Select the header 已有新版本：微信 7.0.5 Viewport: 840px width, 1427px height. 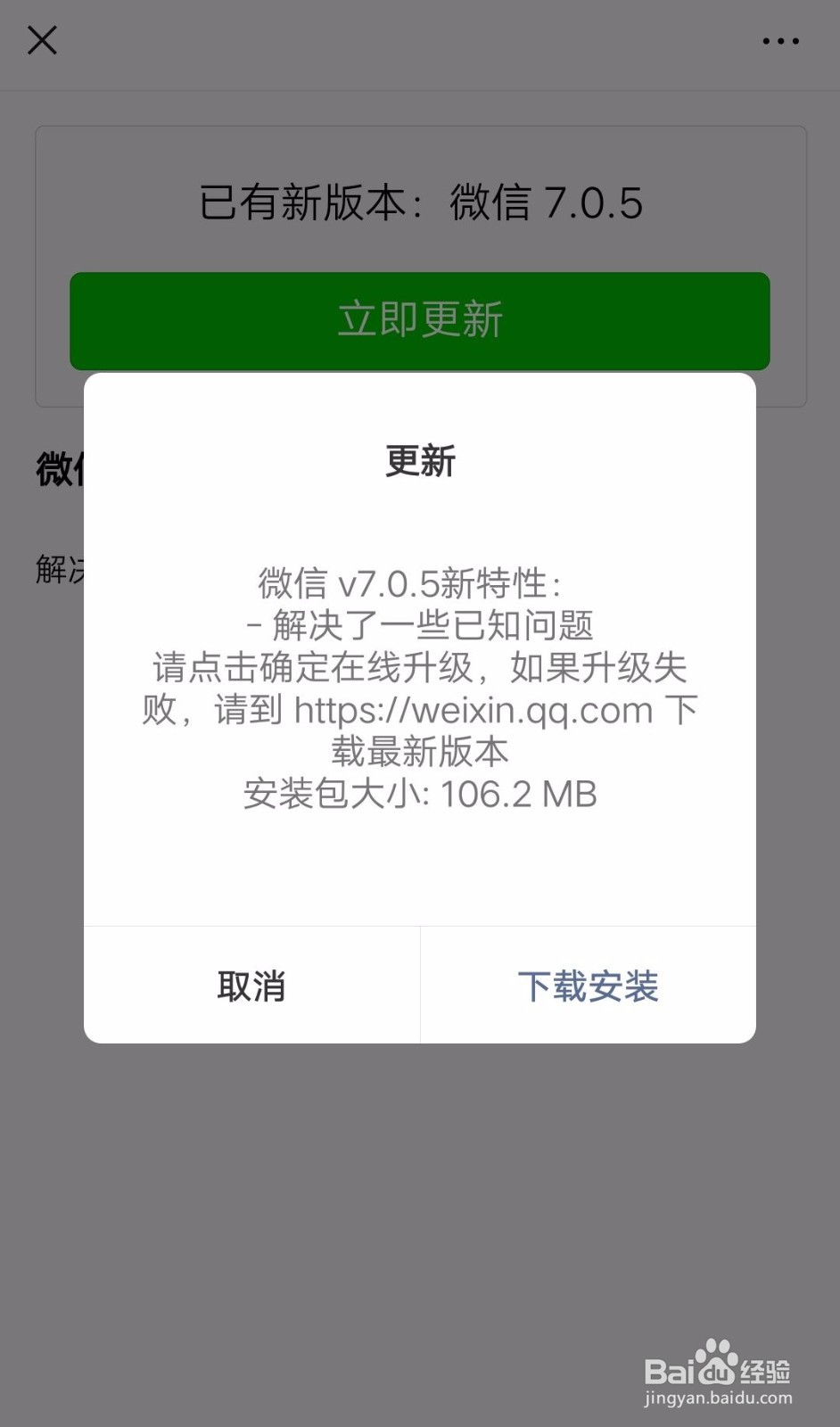click(419, 202)
